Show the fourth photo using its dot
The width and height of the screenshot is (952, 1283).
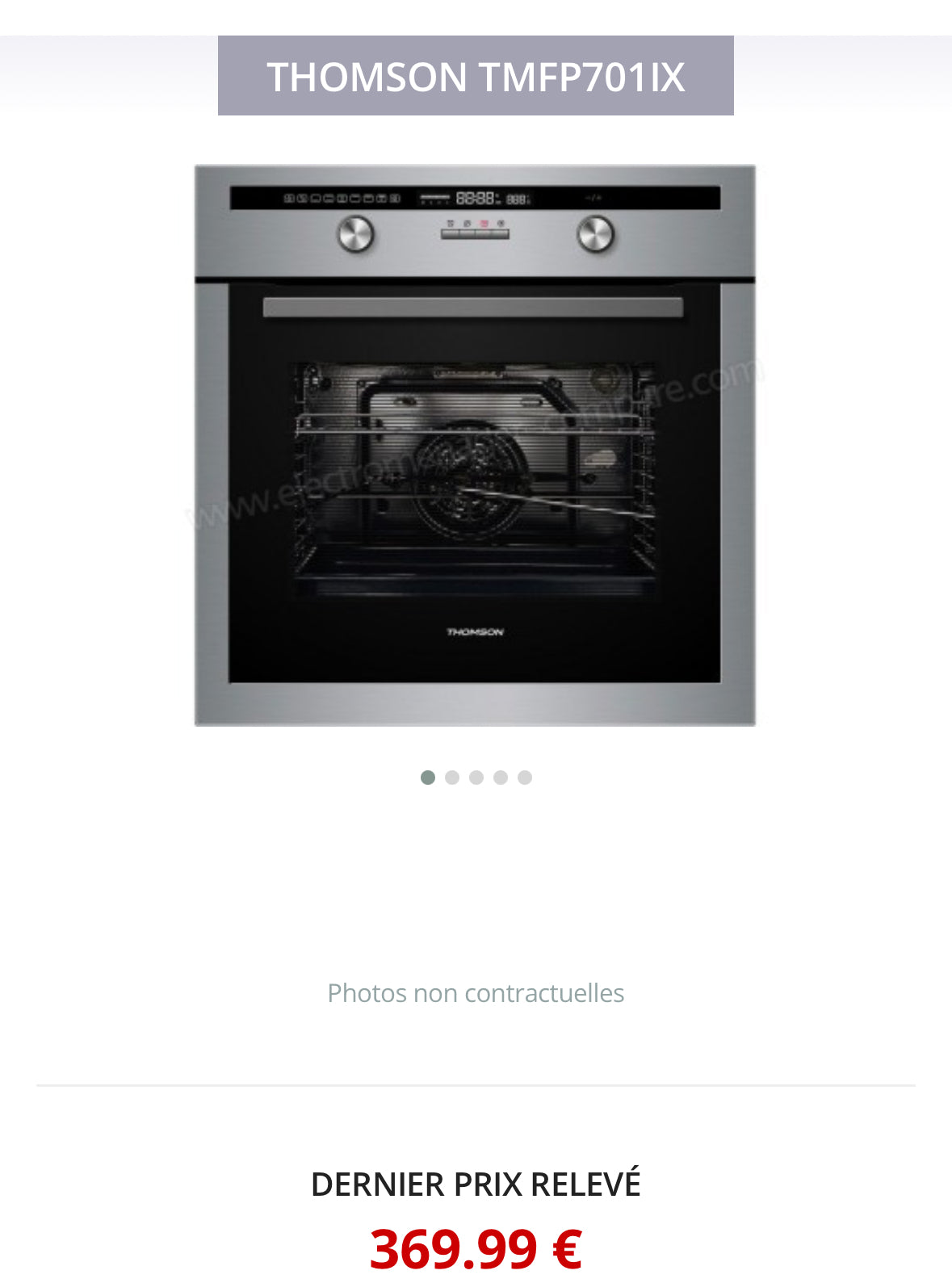coord(501,778)
